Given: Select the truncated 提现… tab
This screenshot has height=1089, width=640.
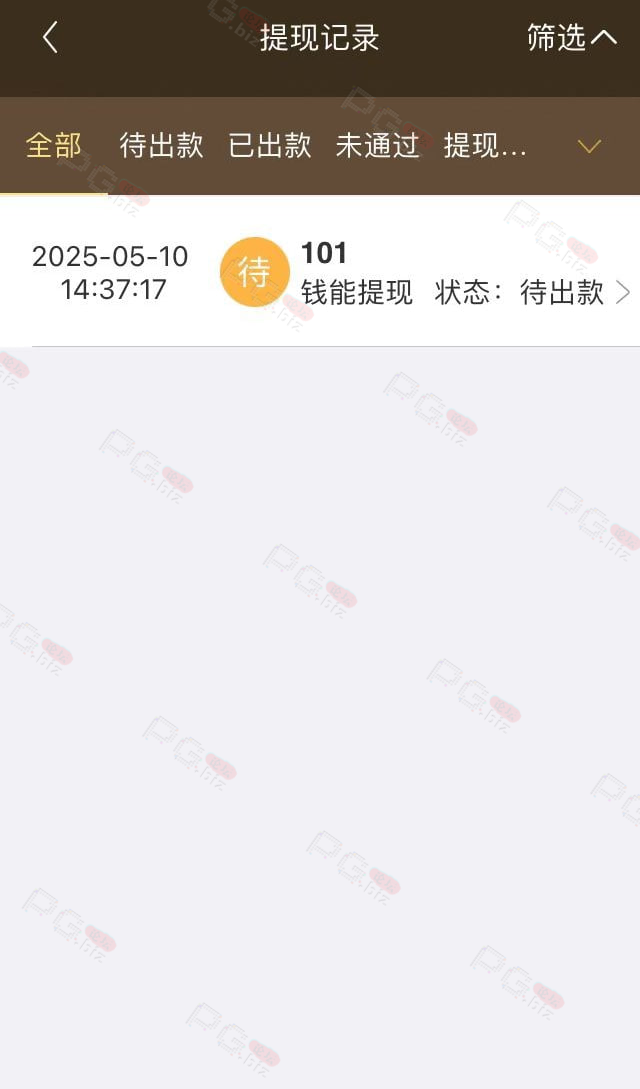Looking at the screenshot, I should point(485,146).
